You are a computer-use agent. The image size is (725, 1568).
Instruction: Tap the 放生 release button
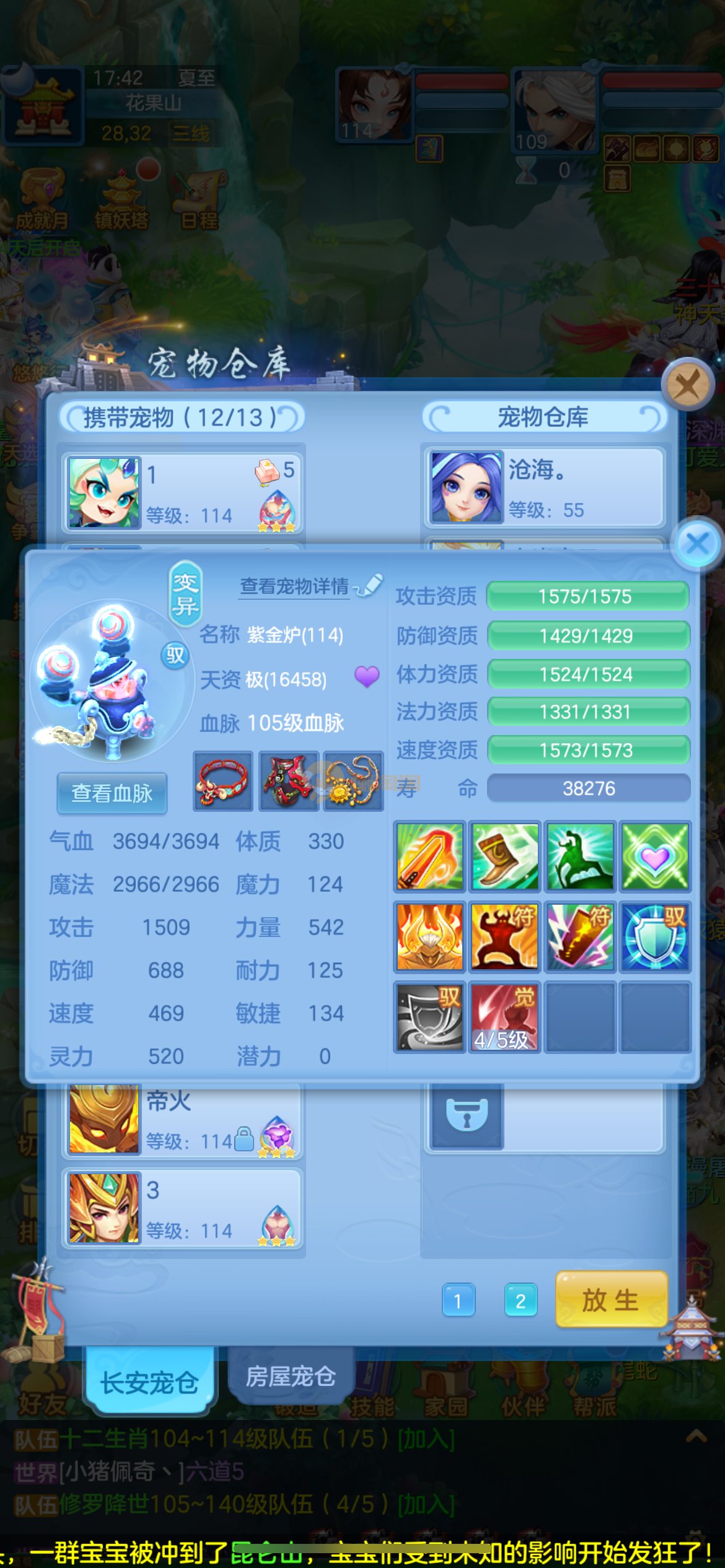(611, 1299)
